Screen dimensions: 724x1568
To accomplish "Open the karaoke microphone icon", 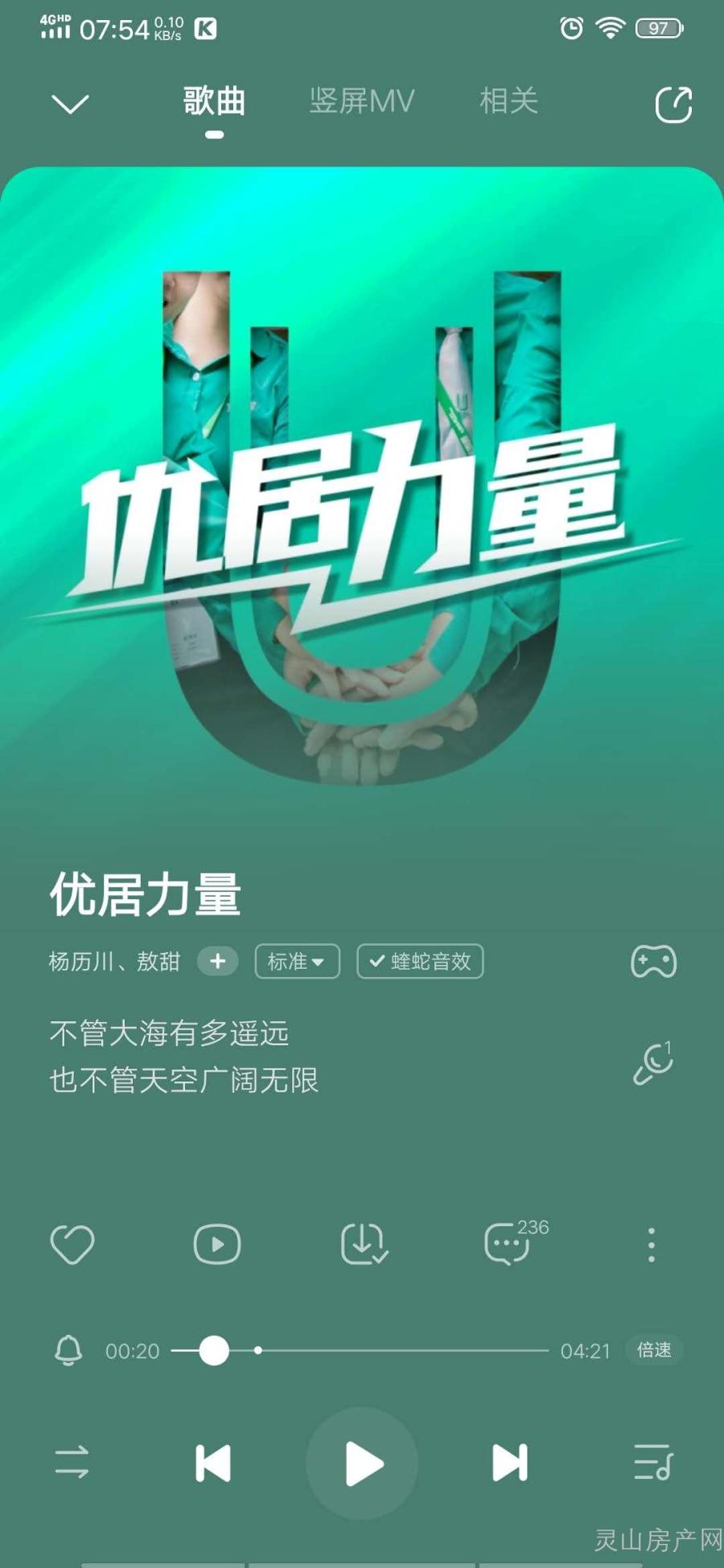I will tap(653, 1063).
